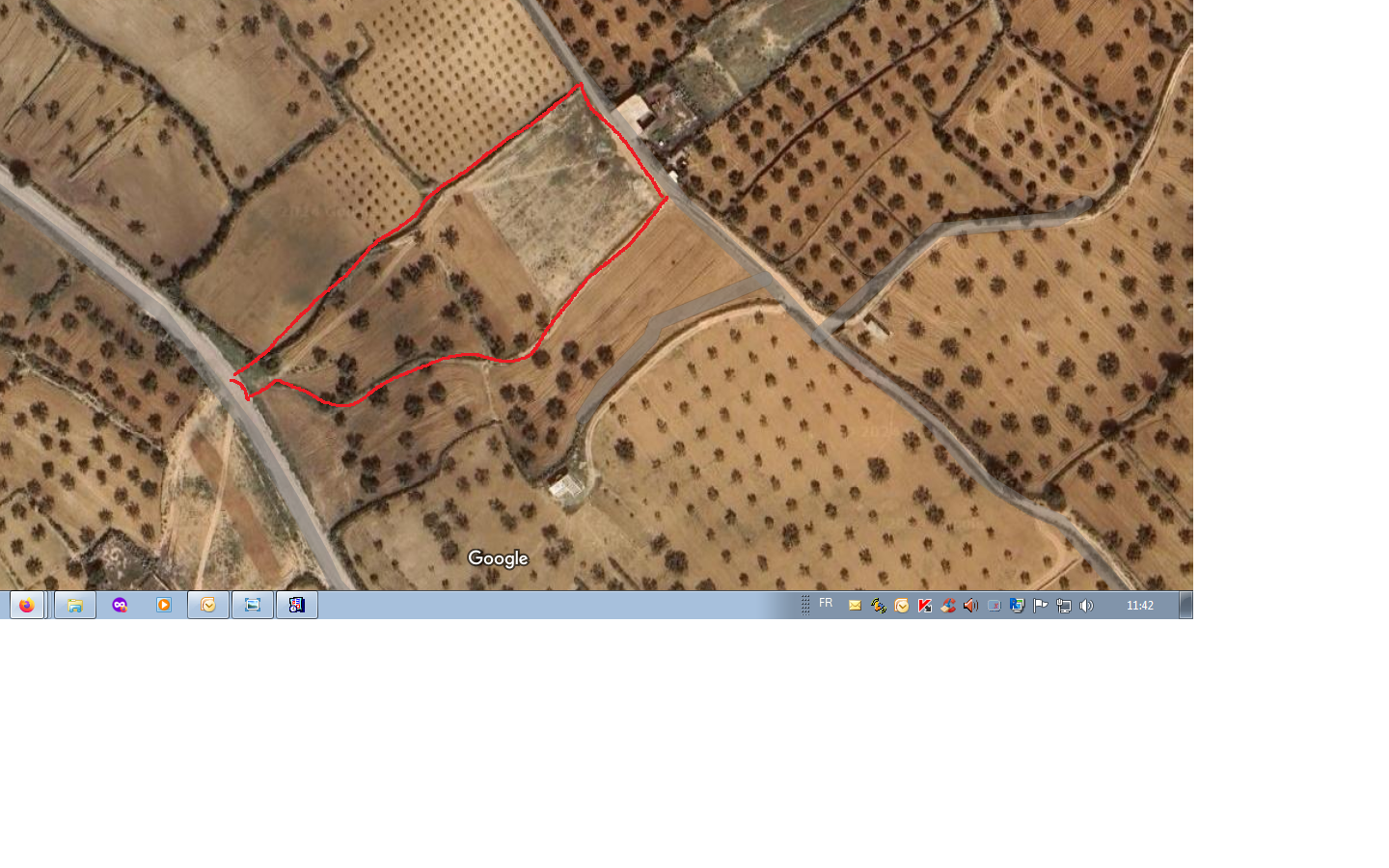The image size is (1389, 868).
Task: Open Firefox from the taskbar
Action: pos(27,605)
